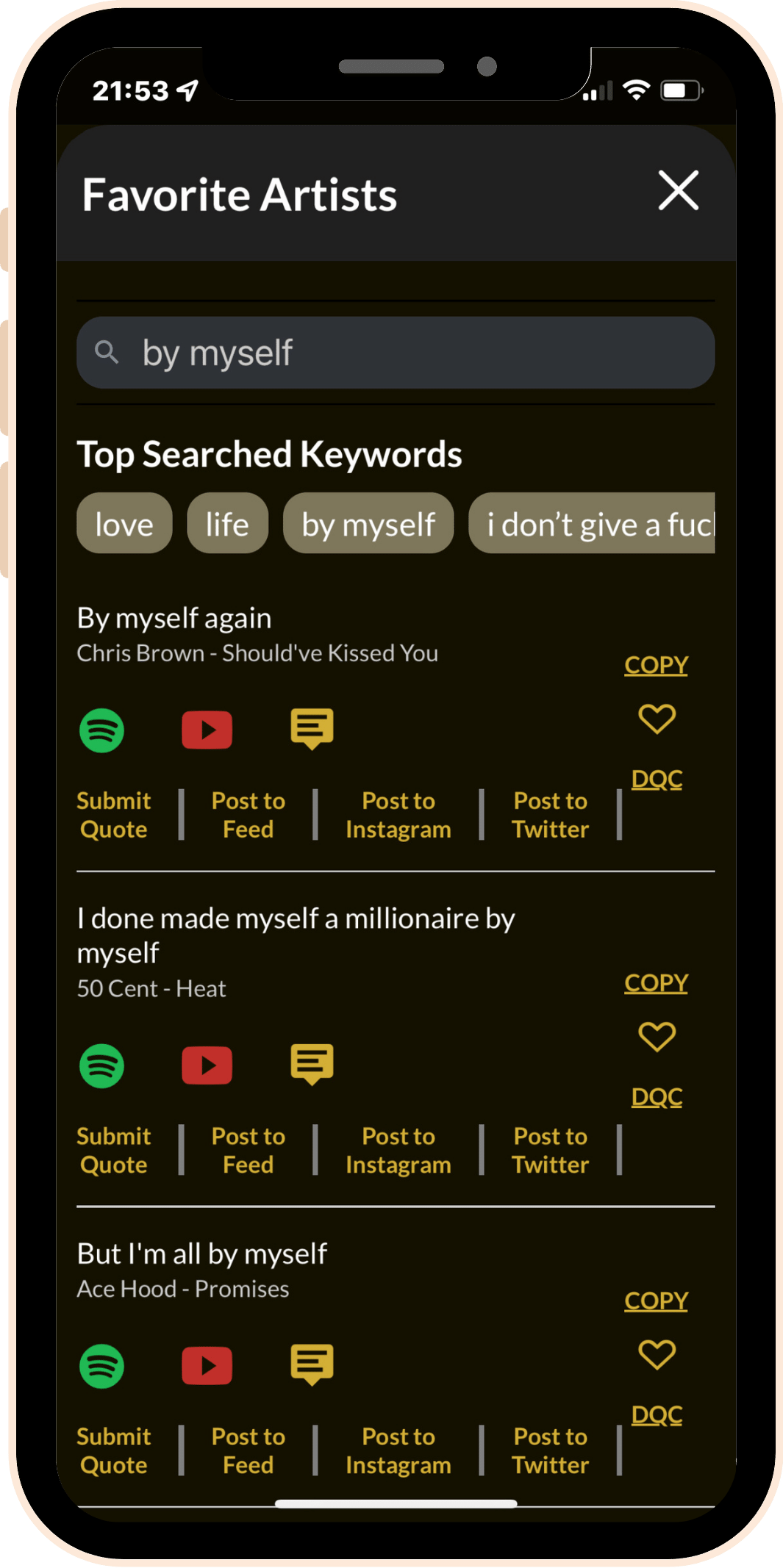
Task: Post Chris Brown quote to Instagram
Action: pos(398,815)
